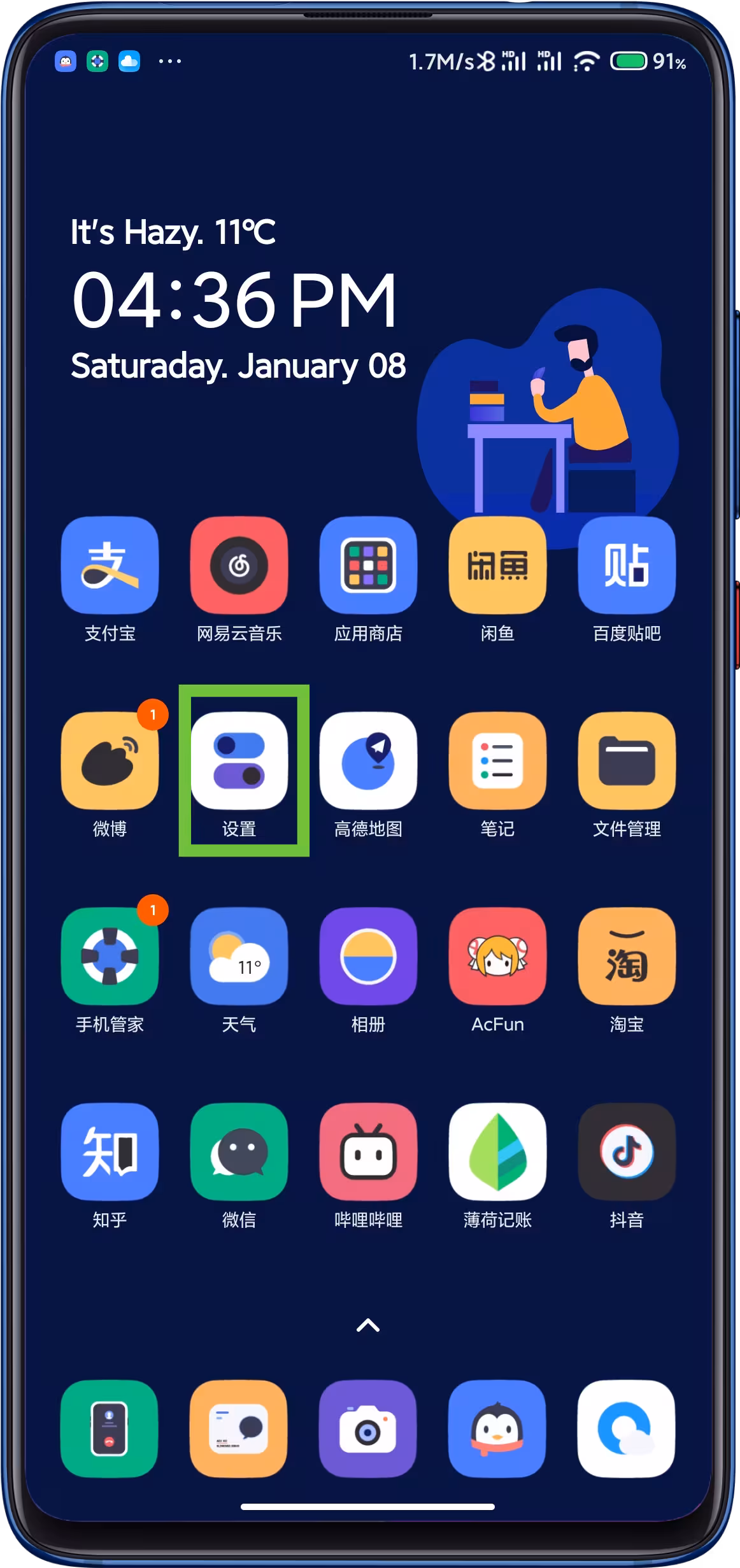The width and height of the screenshot is (740, 1568).
Task: Launch Baidu Tieba (百度贴吧)
Action: click(627, 565)
